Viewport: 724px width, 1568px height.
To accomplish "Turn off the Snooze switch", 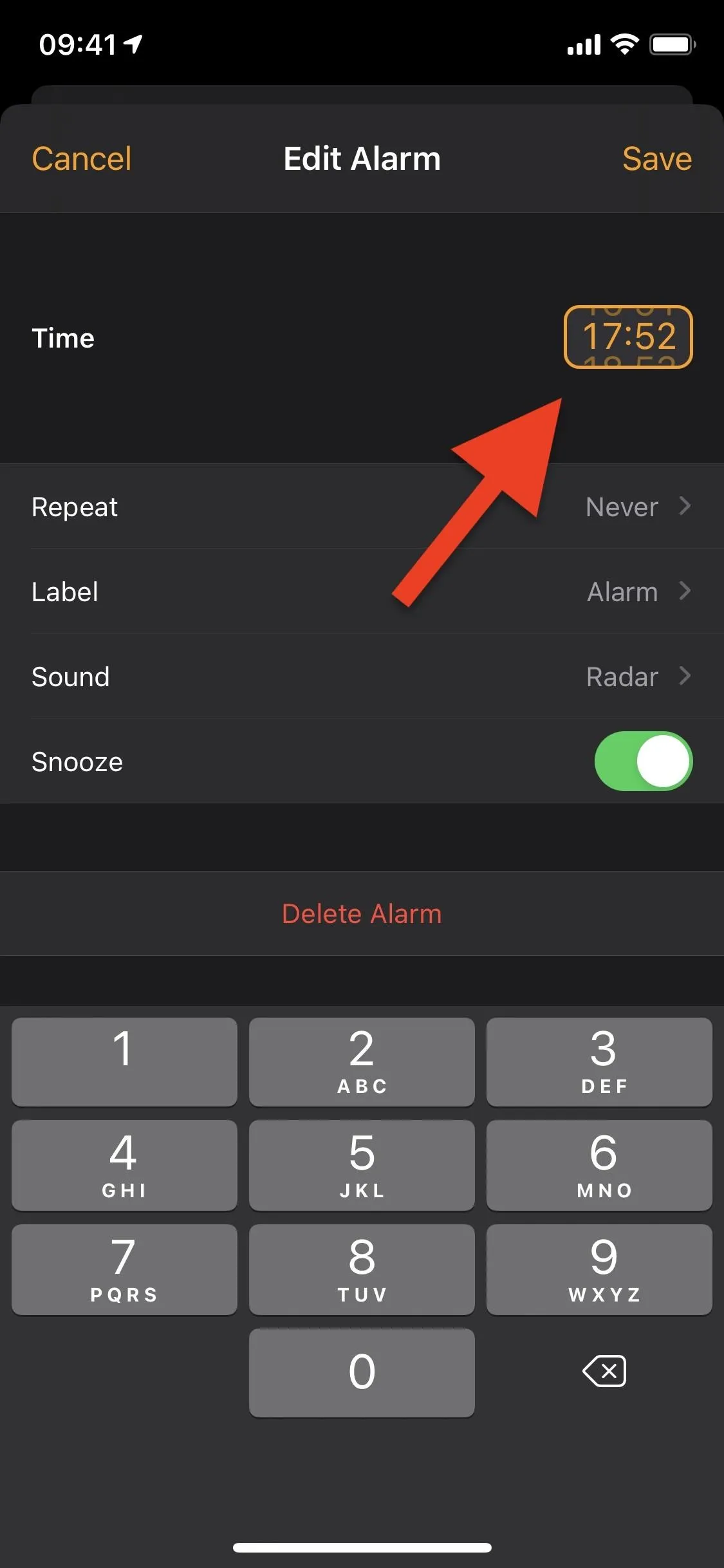I will pyautogui.click(x=643, y=761).
